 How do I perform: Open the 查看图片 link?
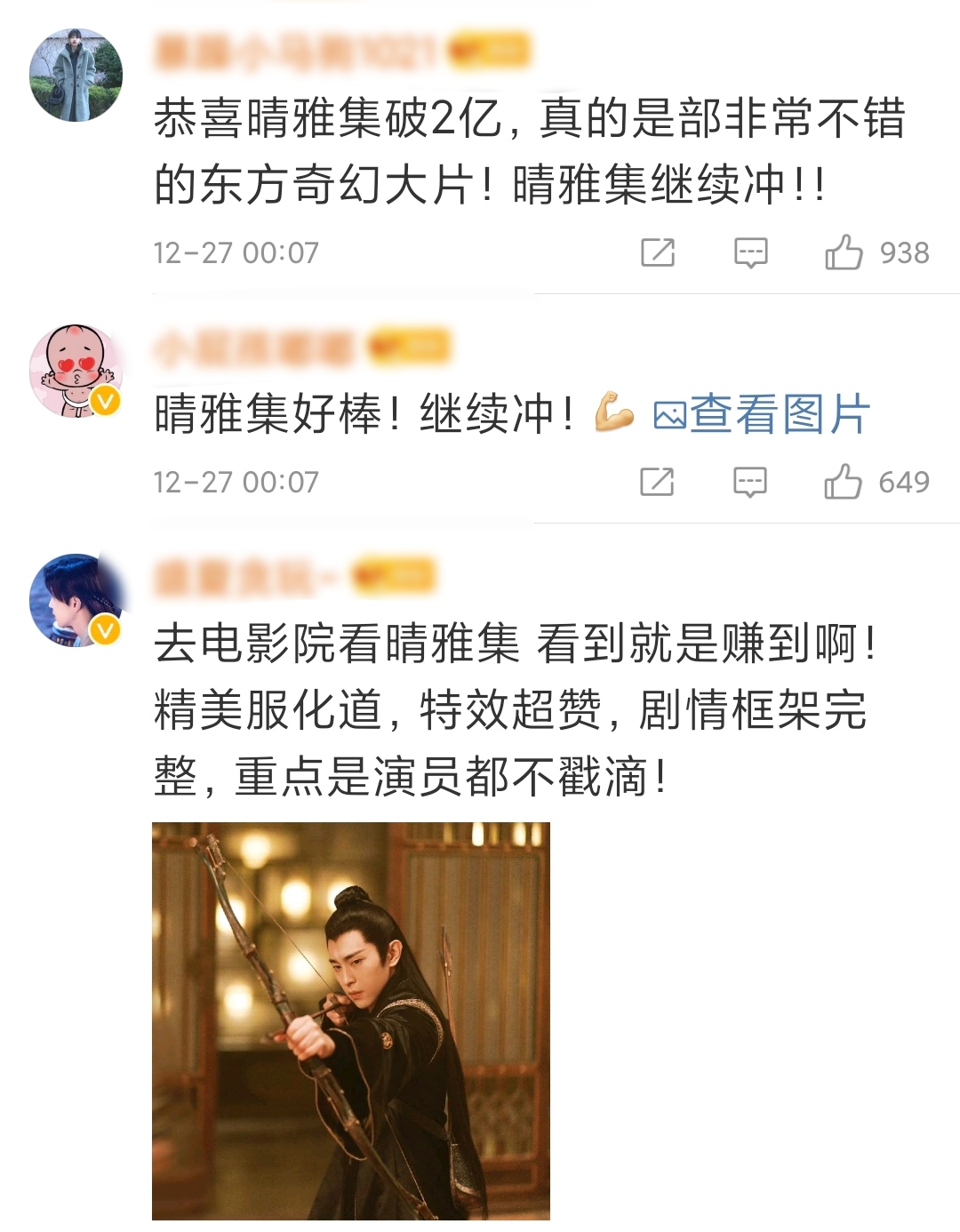(x=762, y=414)
